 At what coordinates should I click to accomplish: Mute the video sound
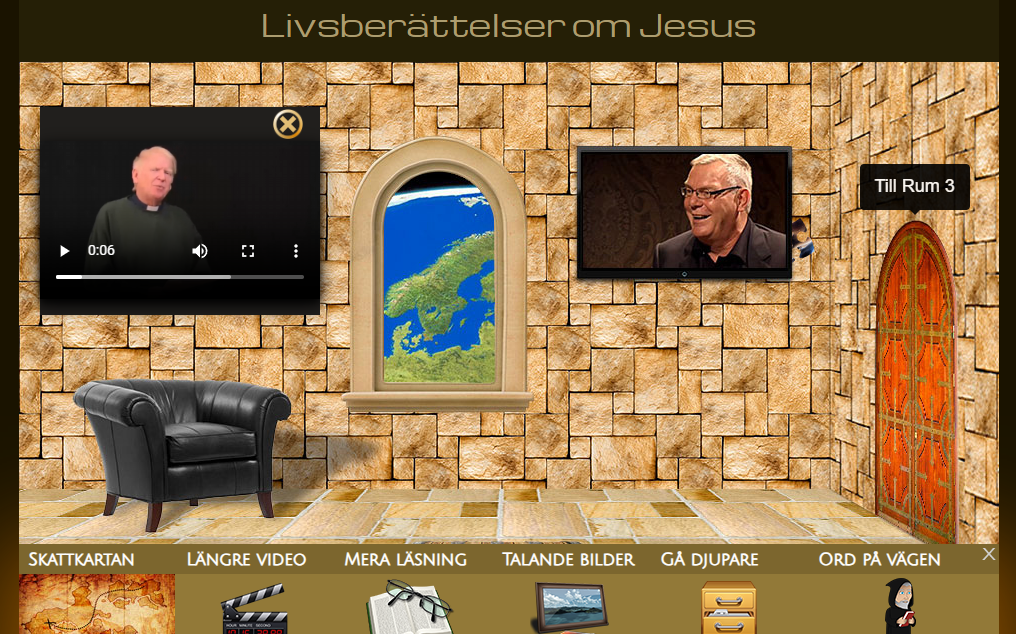[200, 251]
